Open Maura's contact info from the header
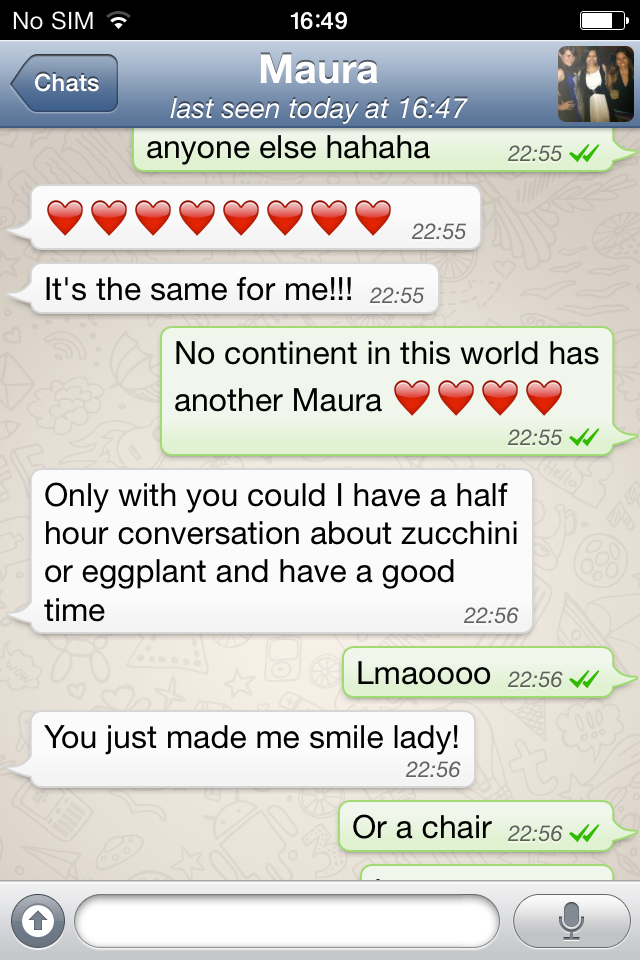 click(x=318, y=84)
